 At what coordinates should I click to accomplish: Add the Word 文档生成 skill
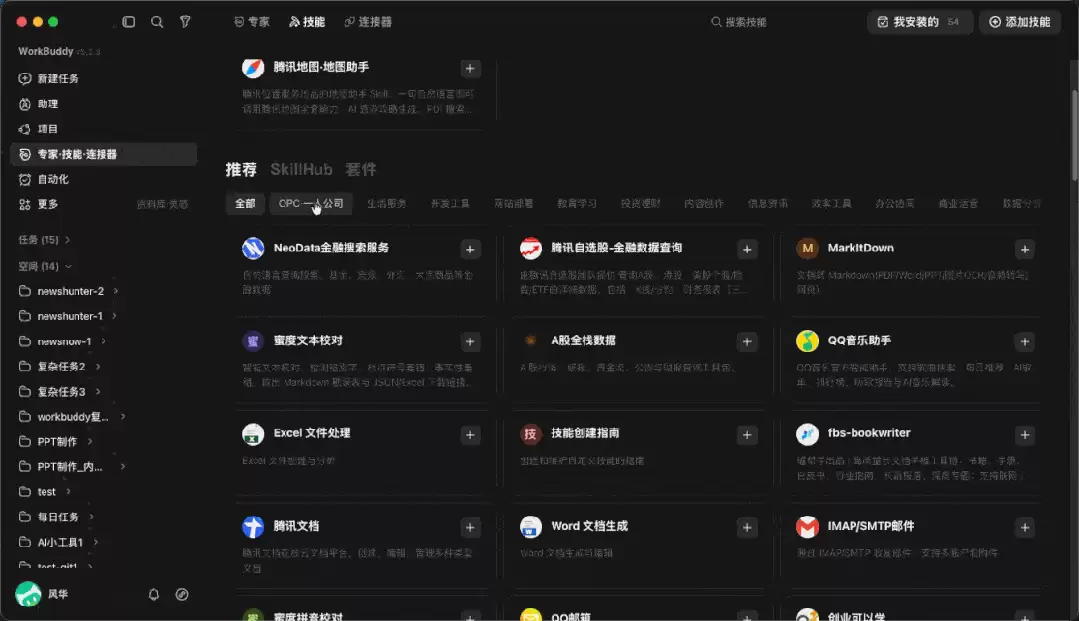[x=747, y=527]
